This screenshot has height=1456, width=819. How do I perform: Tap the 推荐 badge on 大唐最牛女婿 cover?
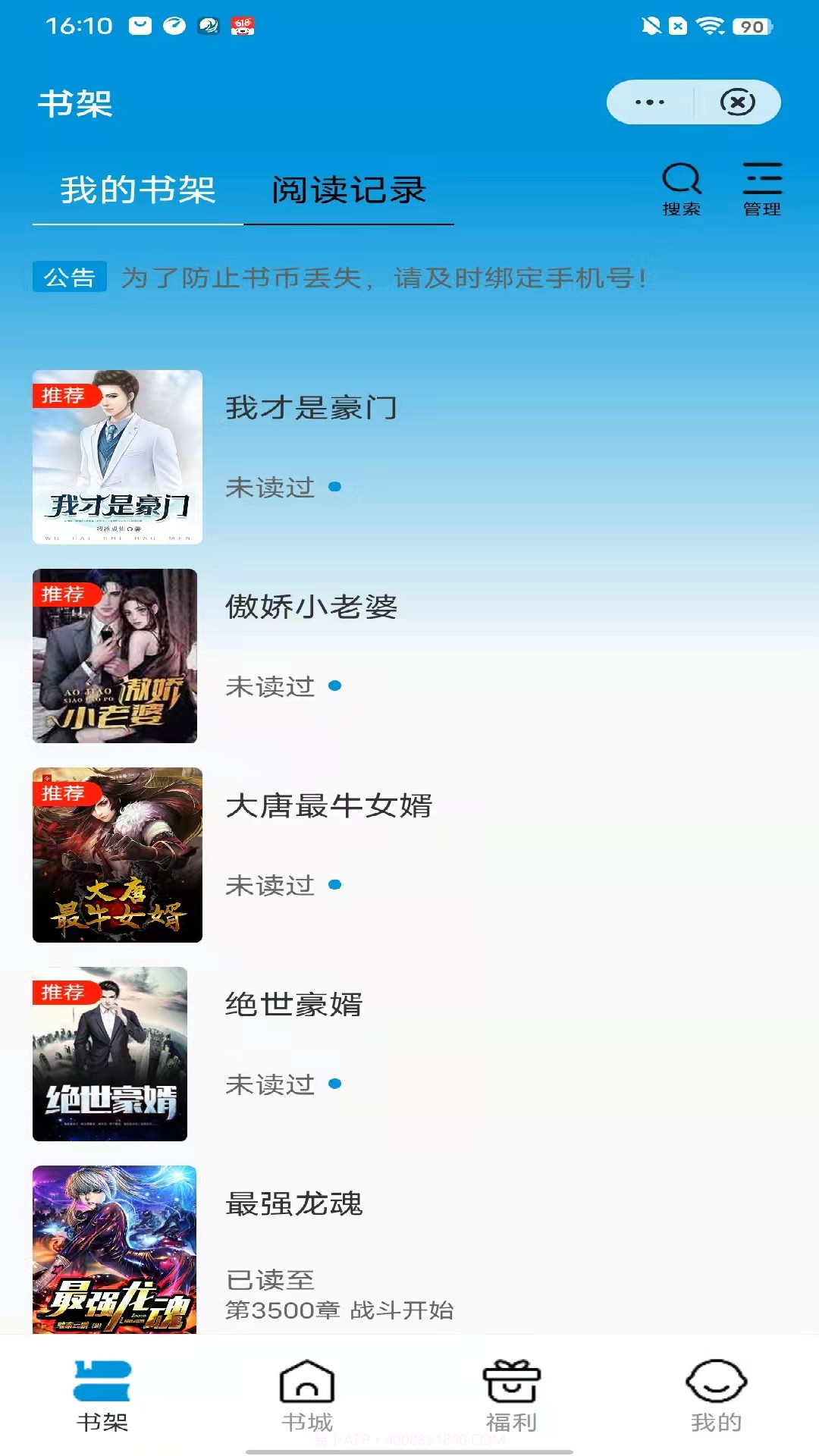(x=67, y=793)
